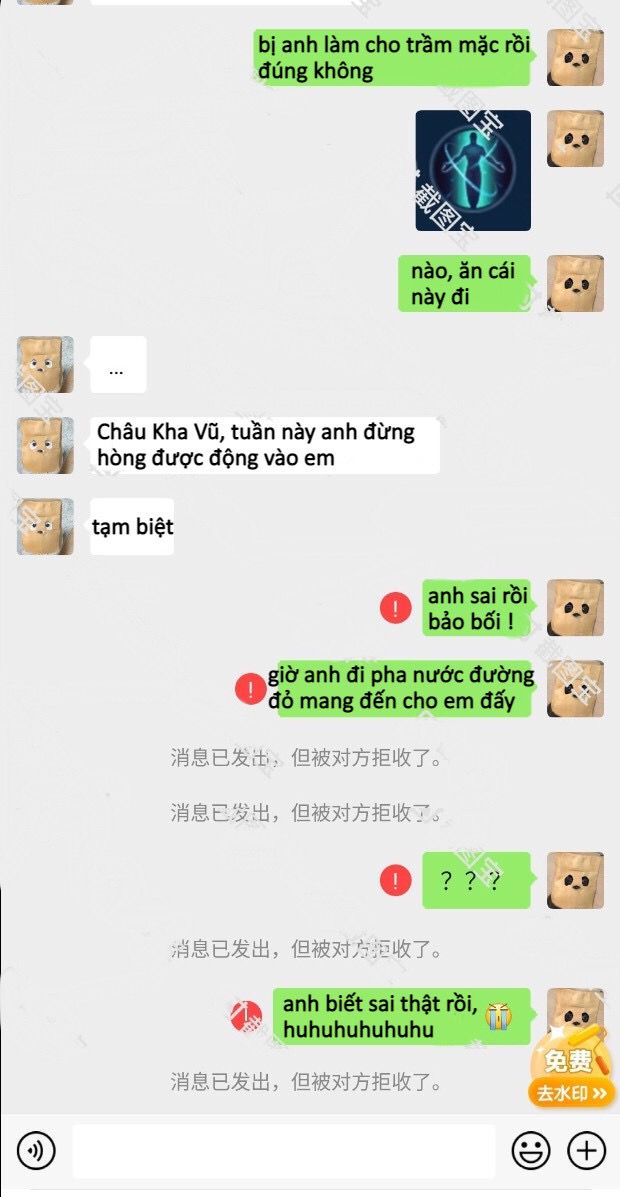The image size is (620, 1197).
Task: Retry the failed "anh biết sai thật rồi" message
Action: 246,1017
